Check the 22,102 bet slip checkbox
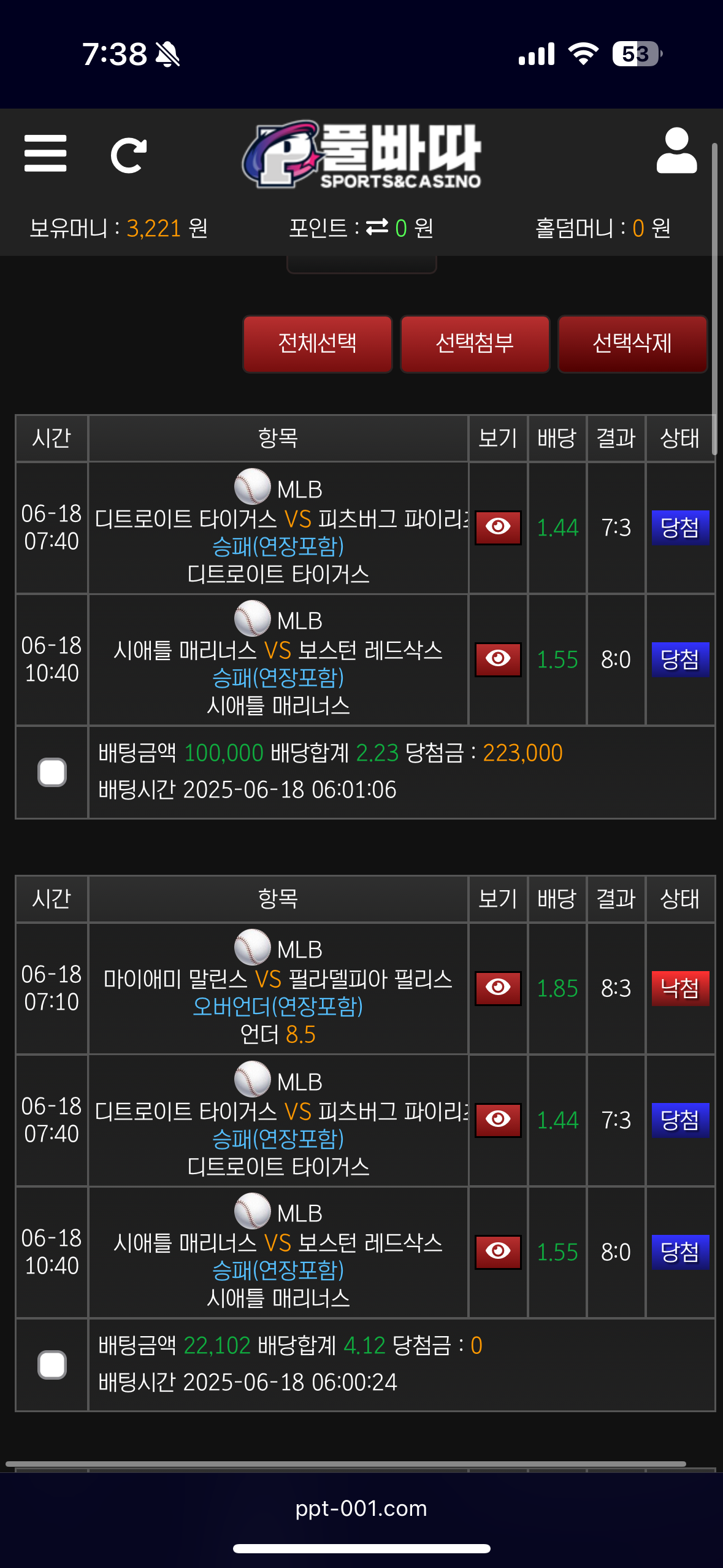Screen dimensions: 723x1568 (52, 1365)
